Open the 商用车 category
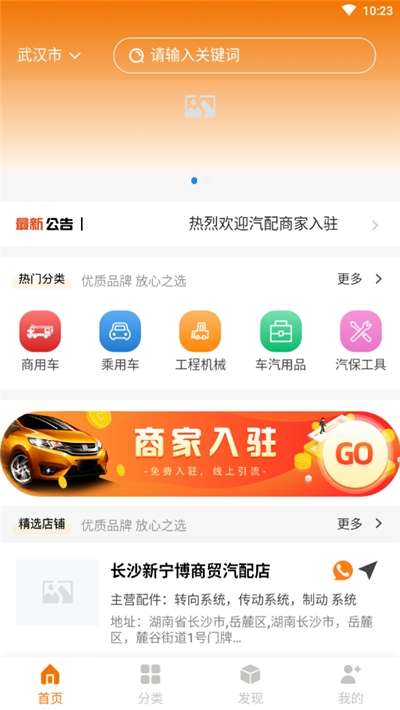 [x=40, y=341]
